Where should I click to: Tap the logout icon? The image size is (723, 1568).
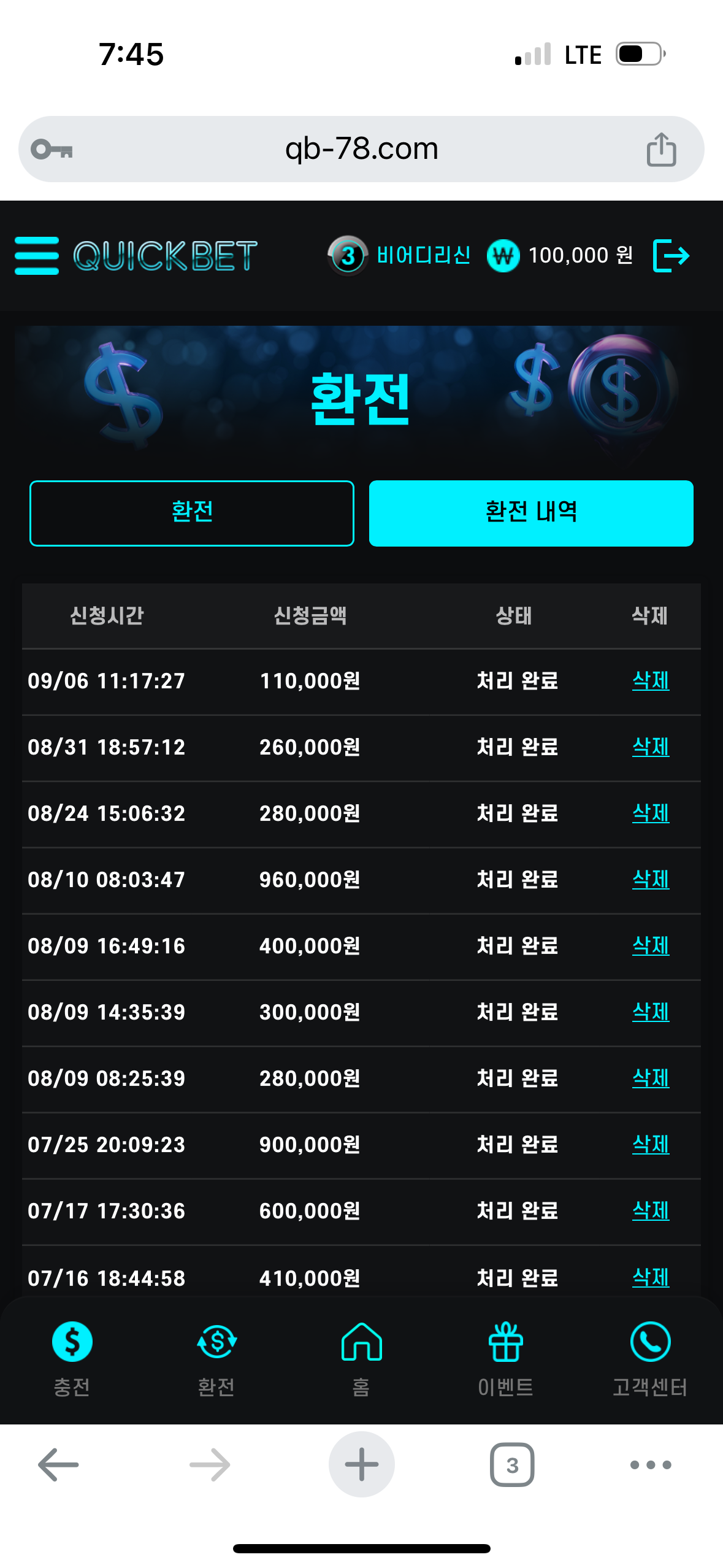tap(671, 255)
